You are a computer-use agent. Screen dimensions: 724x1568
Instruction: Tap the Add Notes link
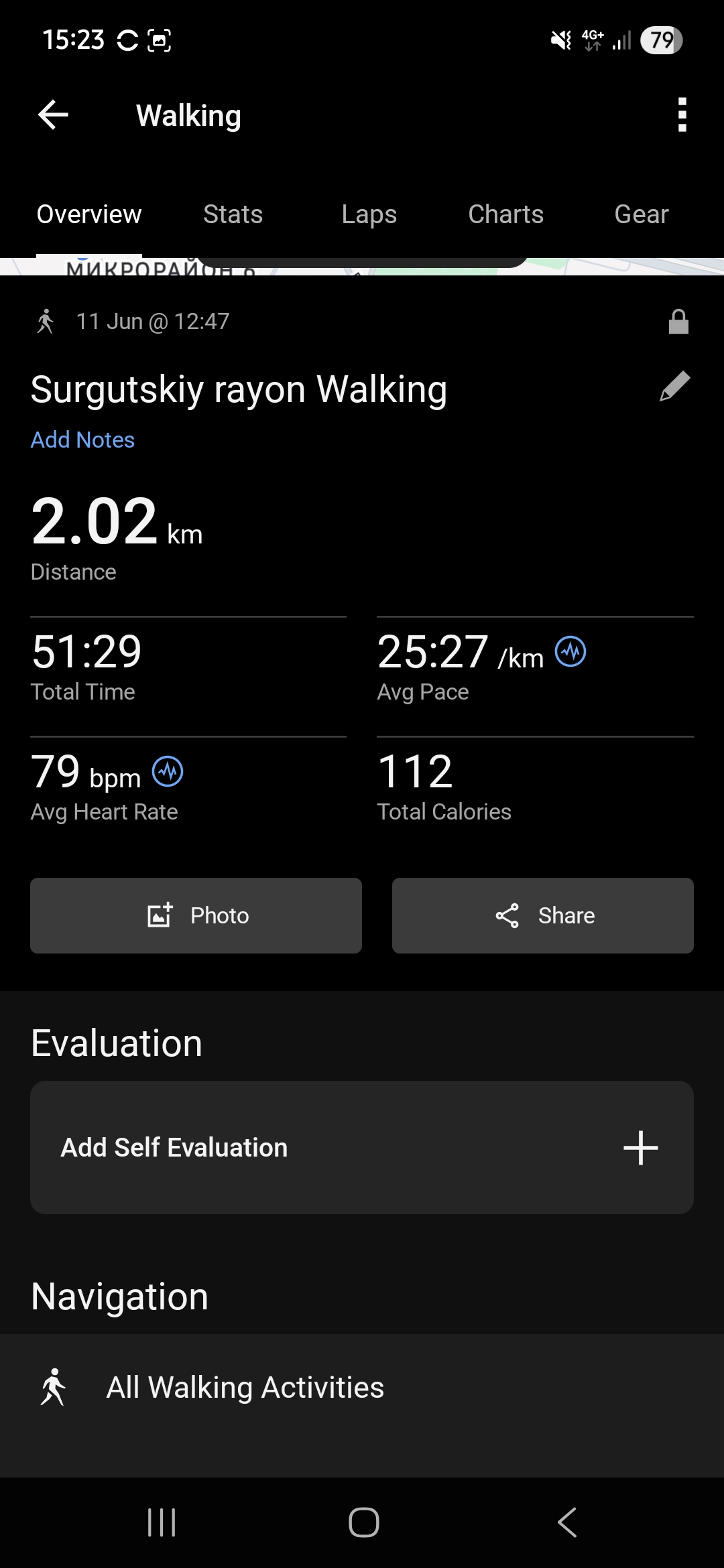(82, 440)
